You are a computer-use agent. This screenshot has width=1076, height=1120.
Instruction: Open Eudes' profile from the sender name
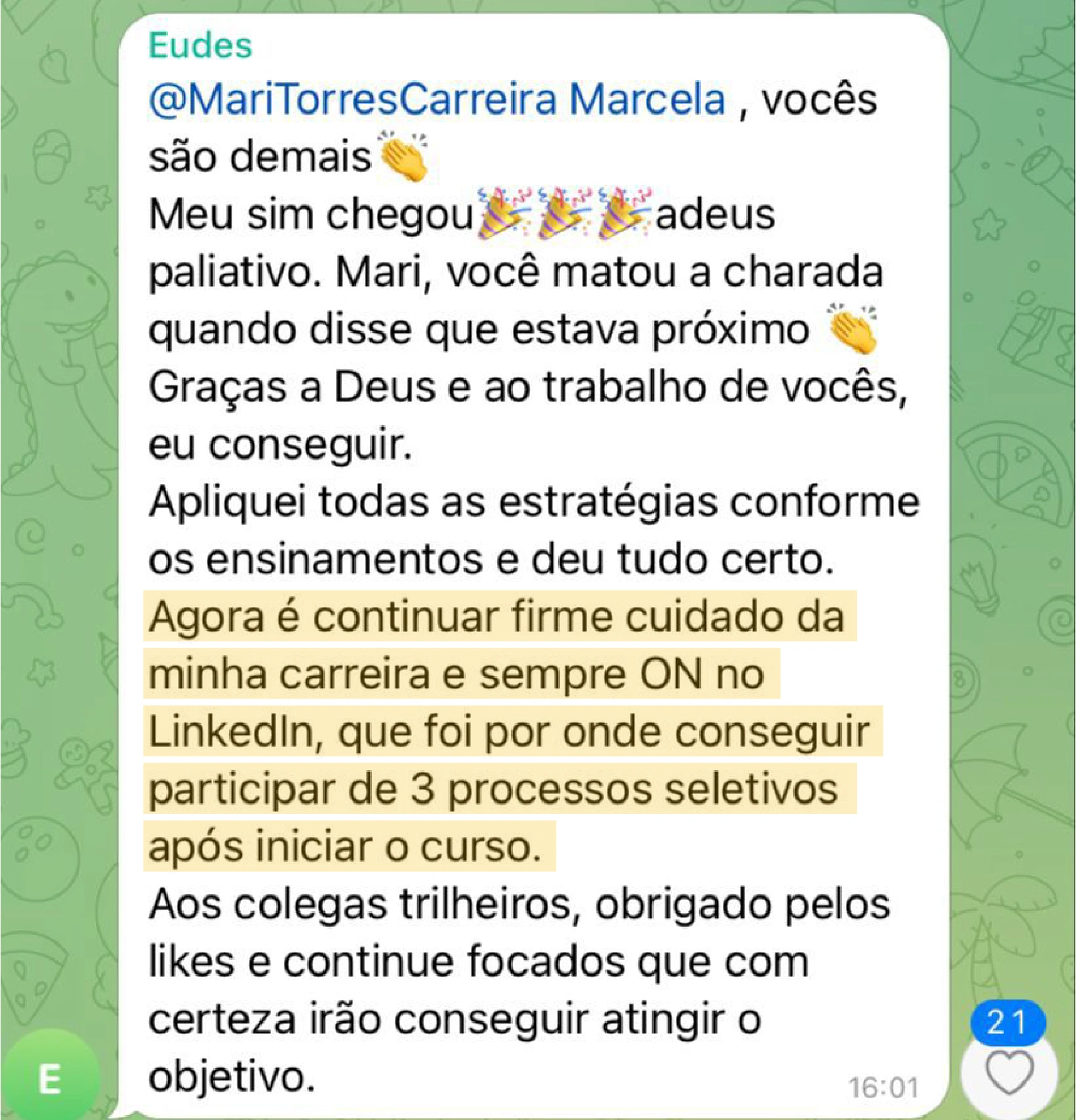tap(201, 45)
